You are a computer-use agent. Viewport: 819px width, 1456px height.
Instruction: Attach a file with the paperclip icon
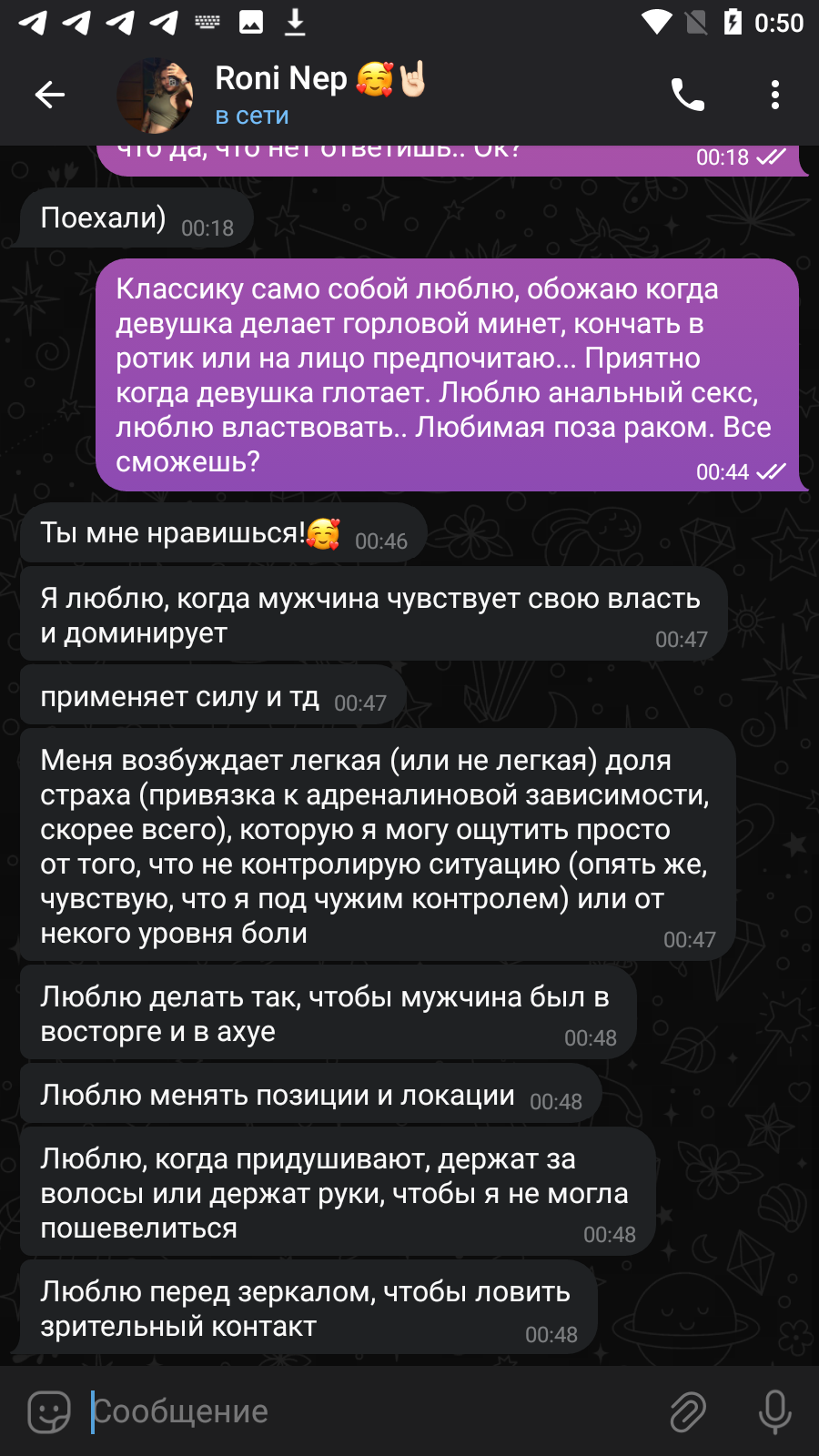click(x=688, y=1411)
